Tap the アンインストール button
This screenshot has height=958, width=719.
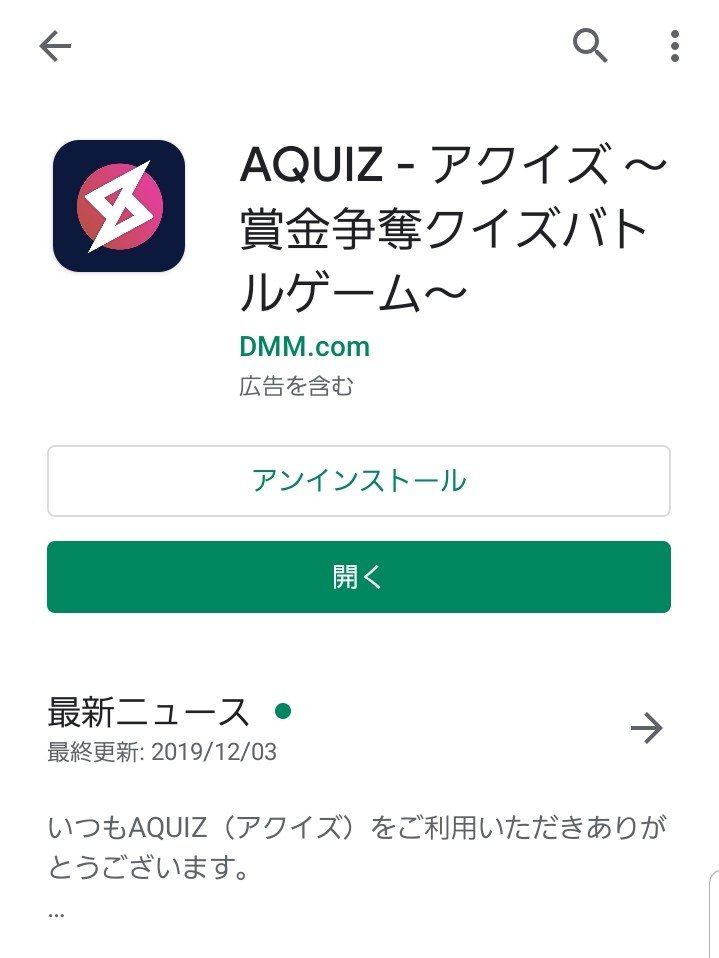pyautogui.click(x=358, y=481)
